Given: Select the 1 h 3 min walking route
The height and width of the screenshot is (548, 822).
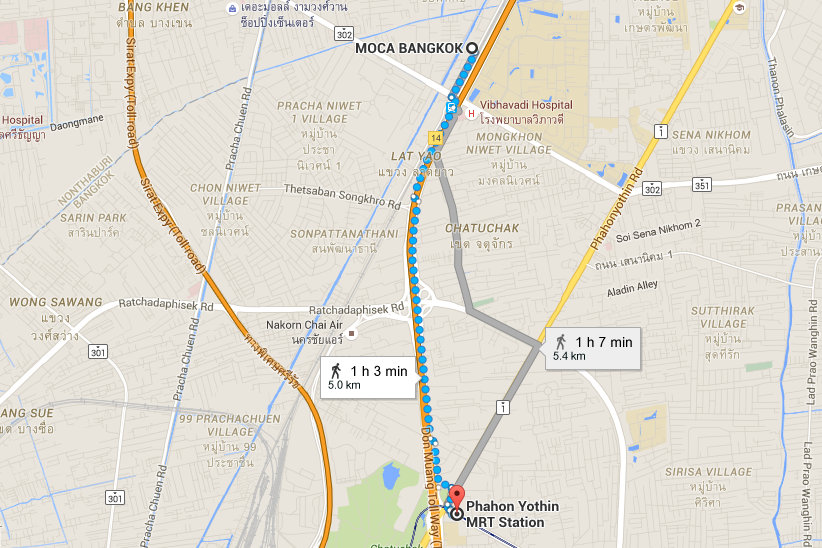Looking at the screenshot, I should [368, 378].
